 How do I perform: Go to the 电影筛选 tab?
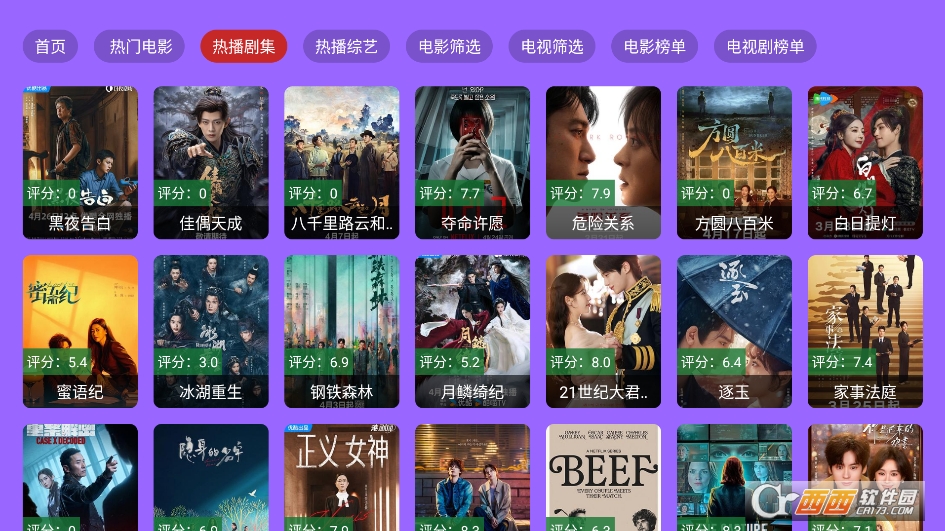449,46
